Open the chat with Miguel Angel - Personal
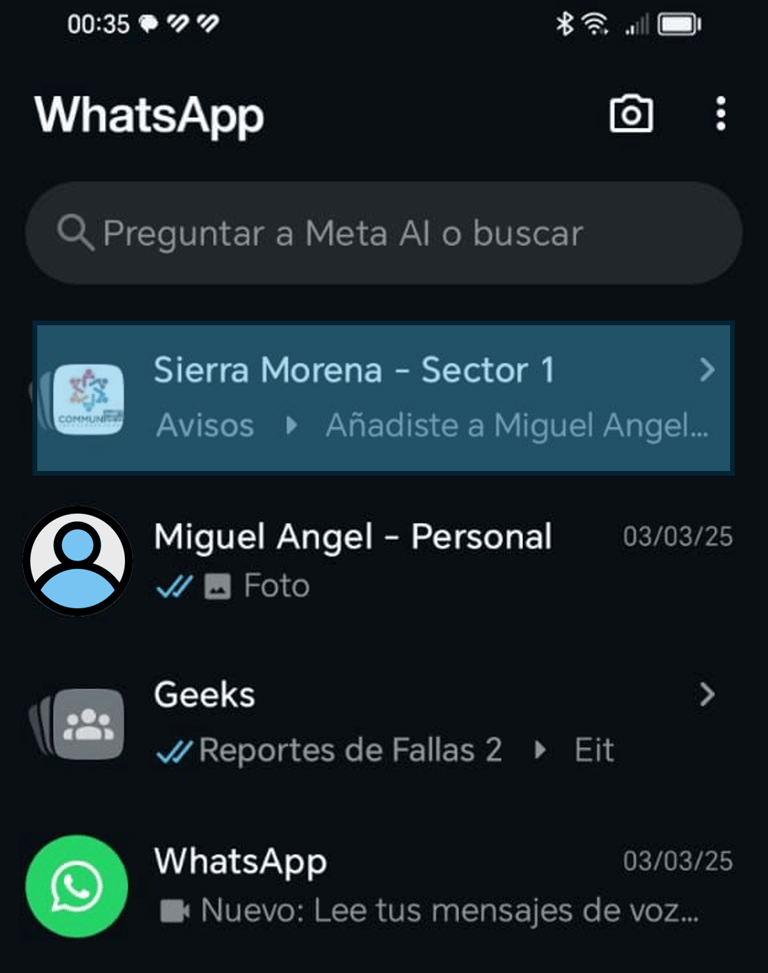The width and height of the screenshot is (768, 973). [400, 560]
